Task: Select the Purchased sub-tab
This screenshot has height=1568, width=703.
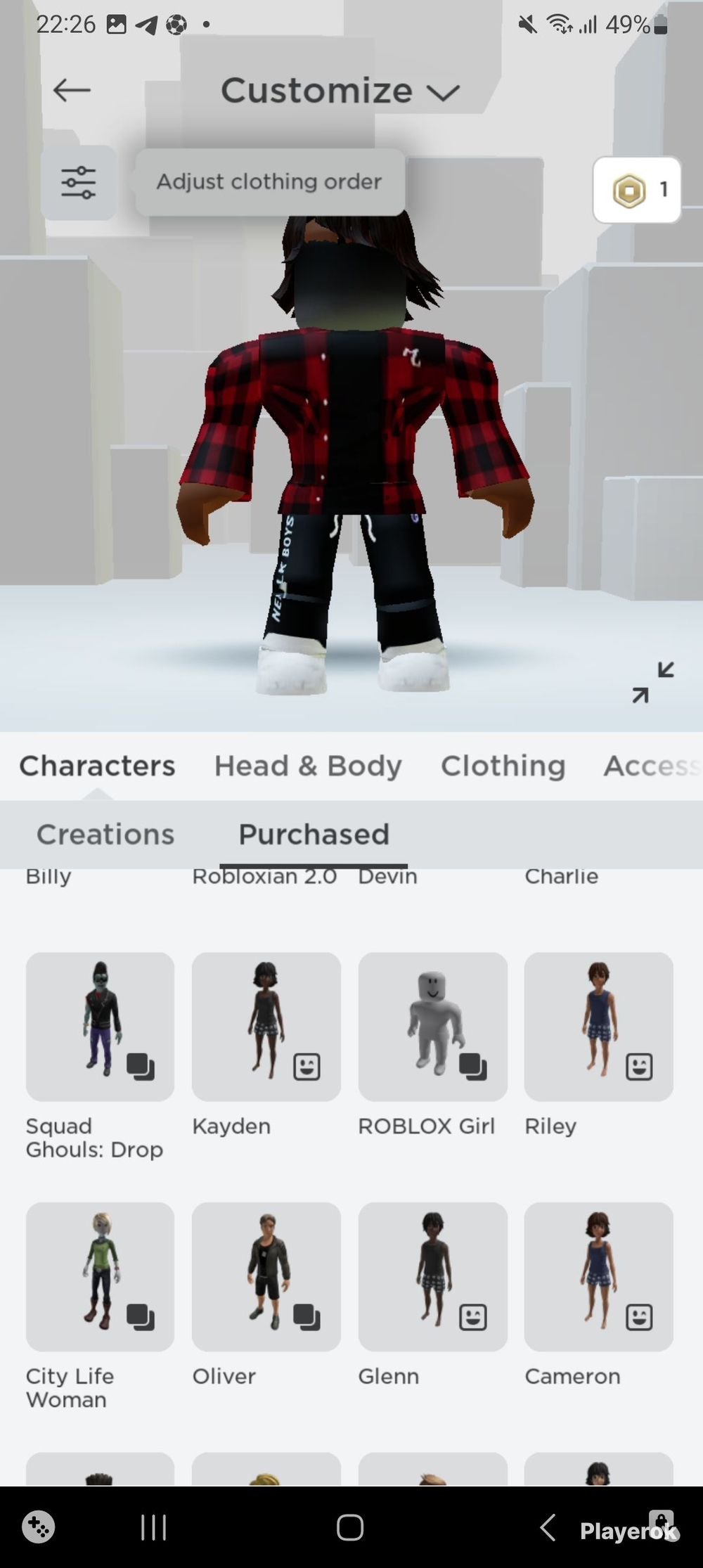Action: click(x=314, y=834)
